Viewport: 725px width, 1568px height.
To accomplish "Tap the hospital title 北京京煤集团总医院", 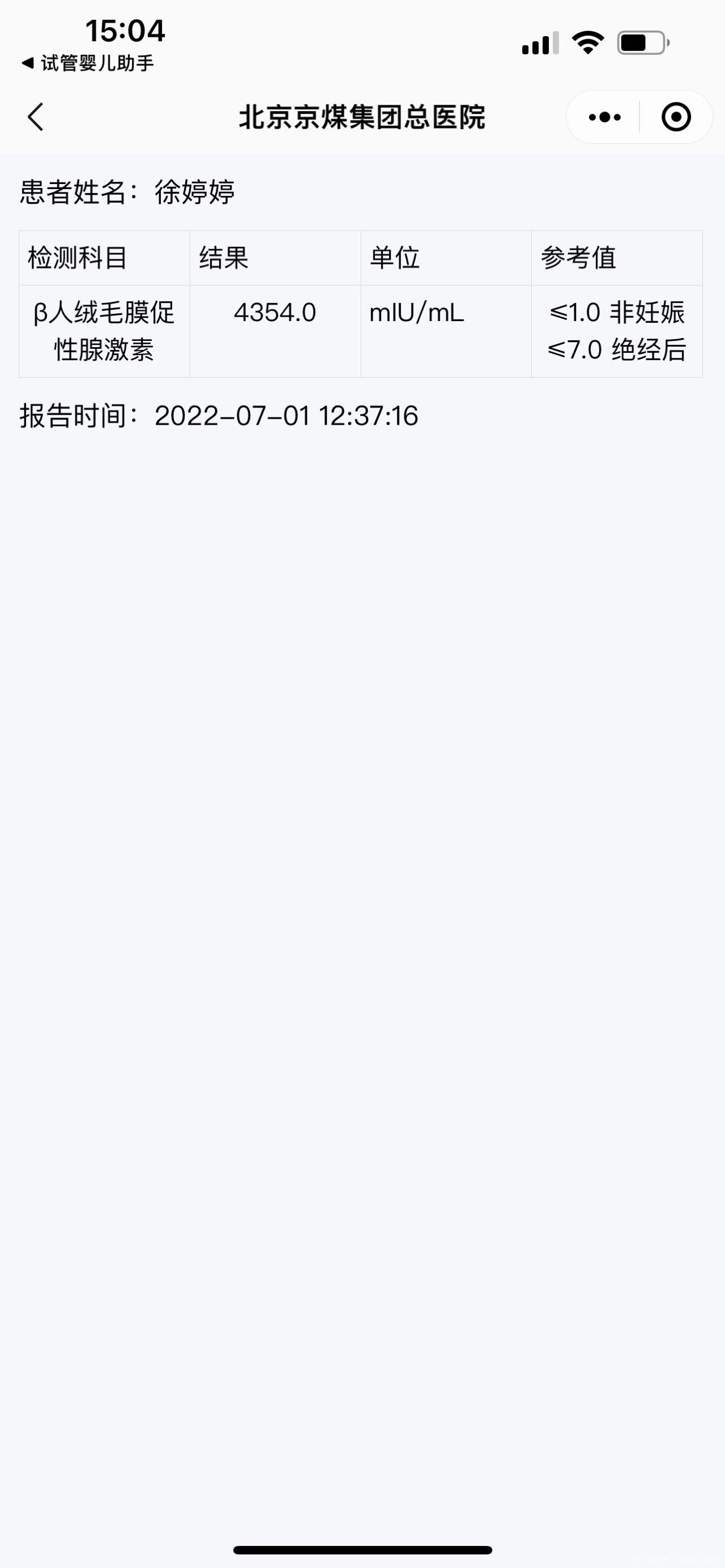I will (x=363, y=116).
